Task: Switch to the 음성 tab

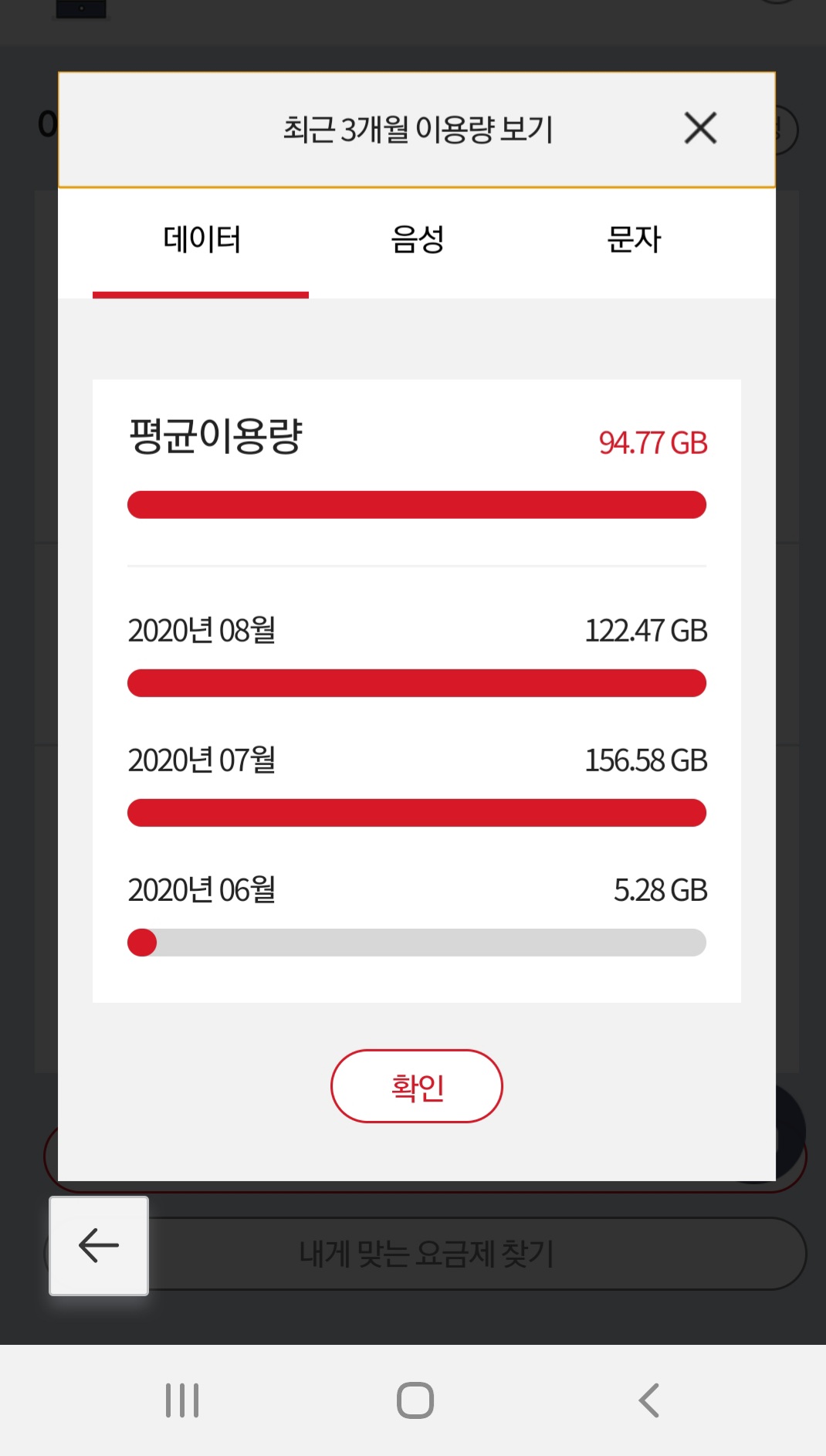Action: pos(417,240)
